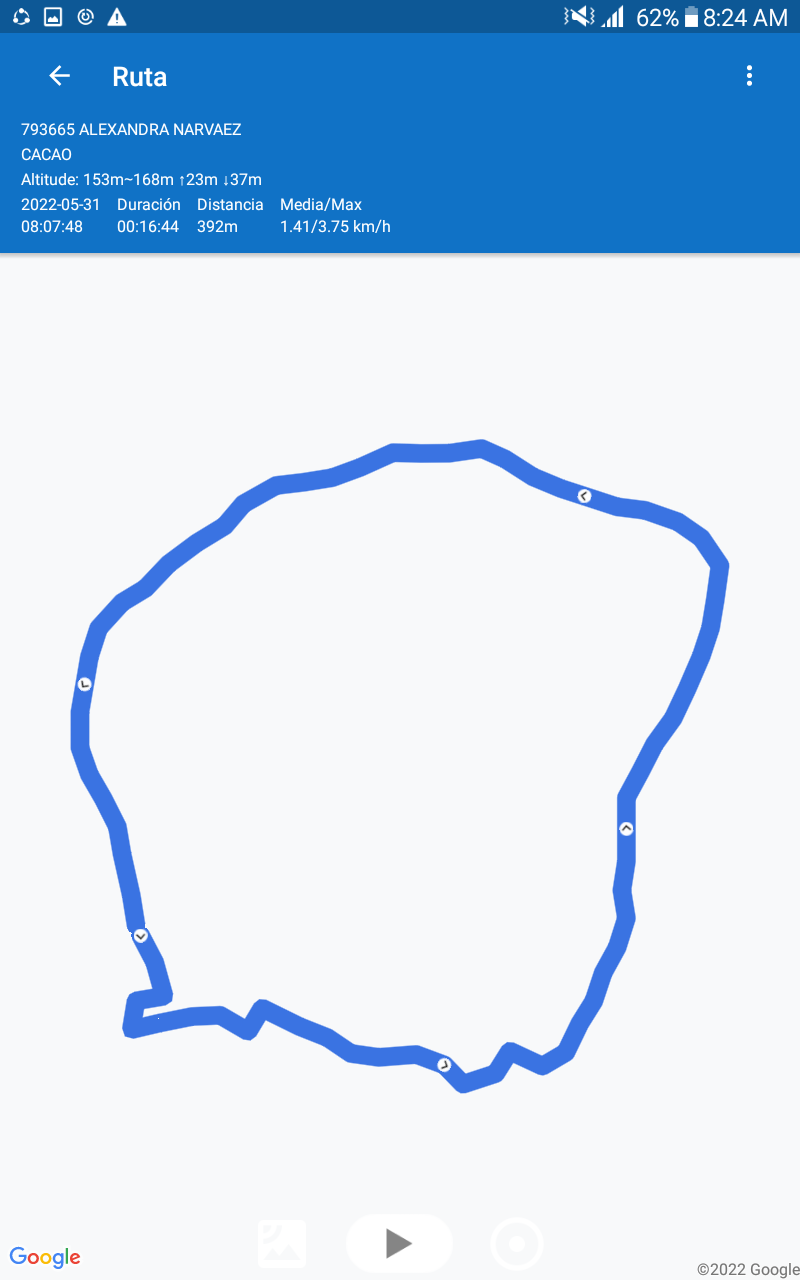Go back from the Ruta screen
This screenshot has height=1280, width=800.
click(60, 76)
